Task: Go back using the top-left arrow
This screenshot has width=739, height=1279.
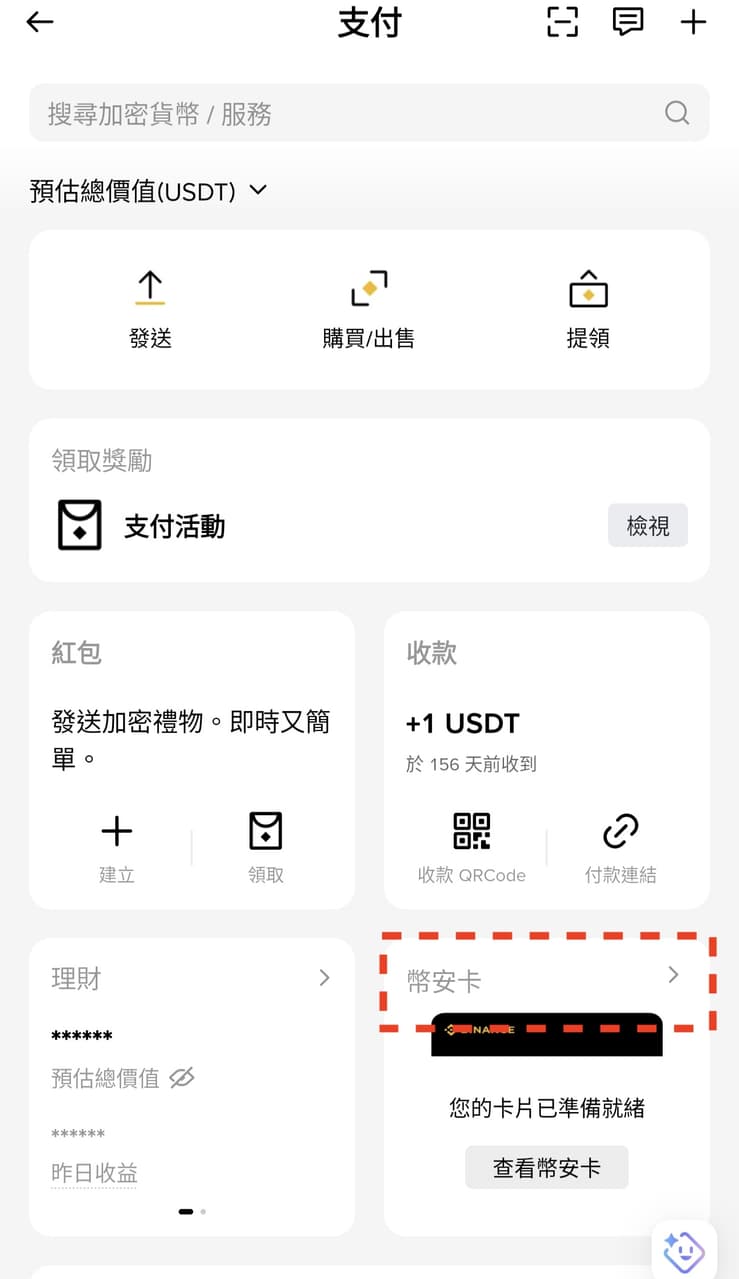Action: coord(40,22)
